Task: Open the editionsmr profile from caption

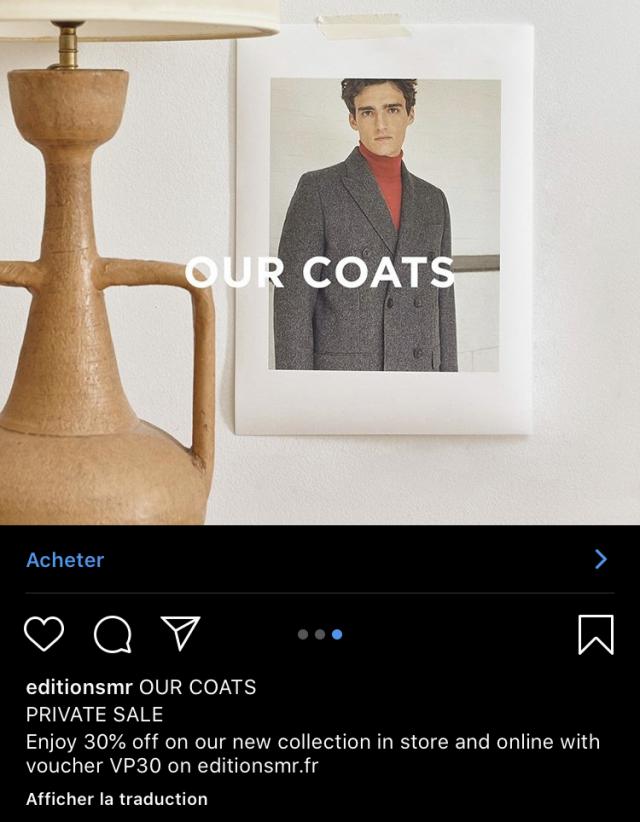Action: (x=79, y=687)
